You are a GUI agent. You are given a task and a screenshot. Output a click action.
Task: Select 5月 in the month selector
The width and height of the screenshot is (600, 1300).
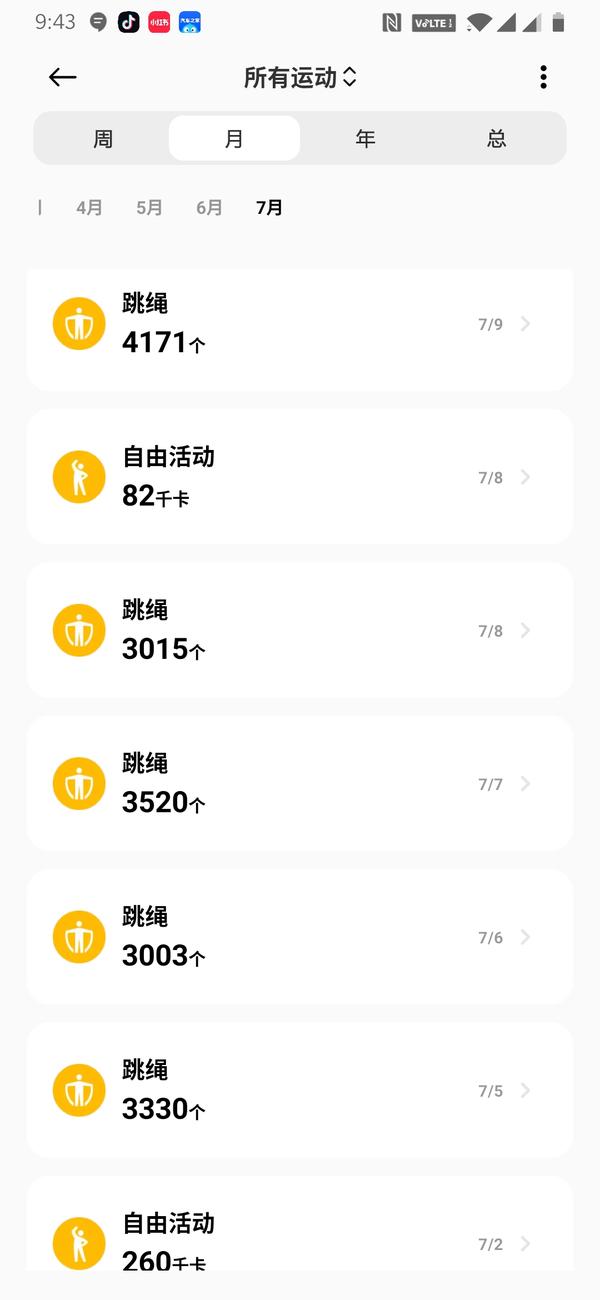pyautogui.click(x=149, y=207)
